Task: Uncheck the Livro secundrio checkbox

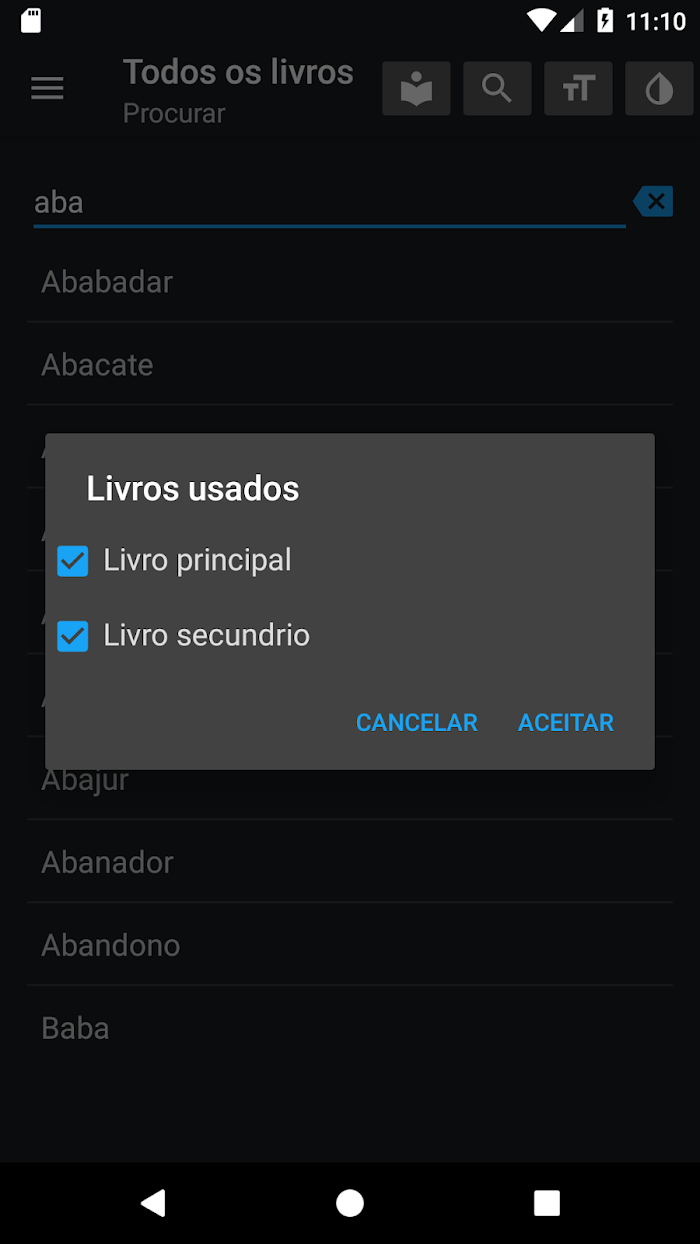Action: pyautogui.click(x=73, y=636)
